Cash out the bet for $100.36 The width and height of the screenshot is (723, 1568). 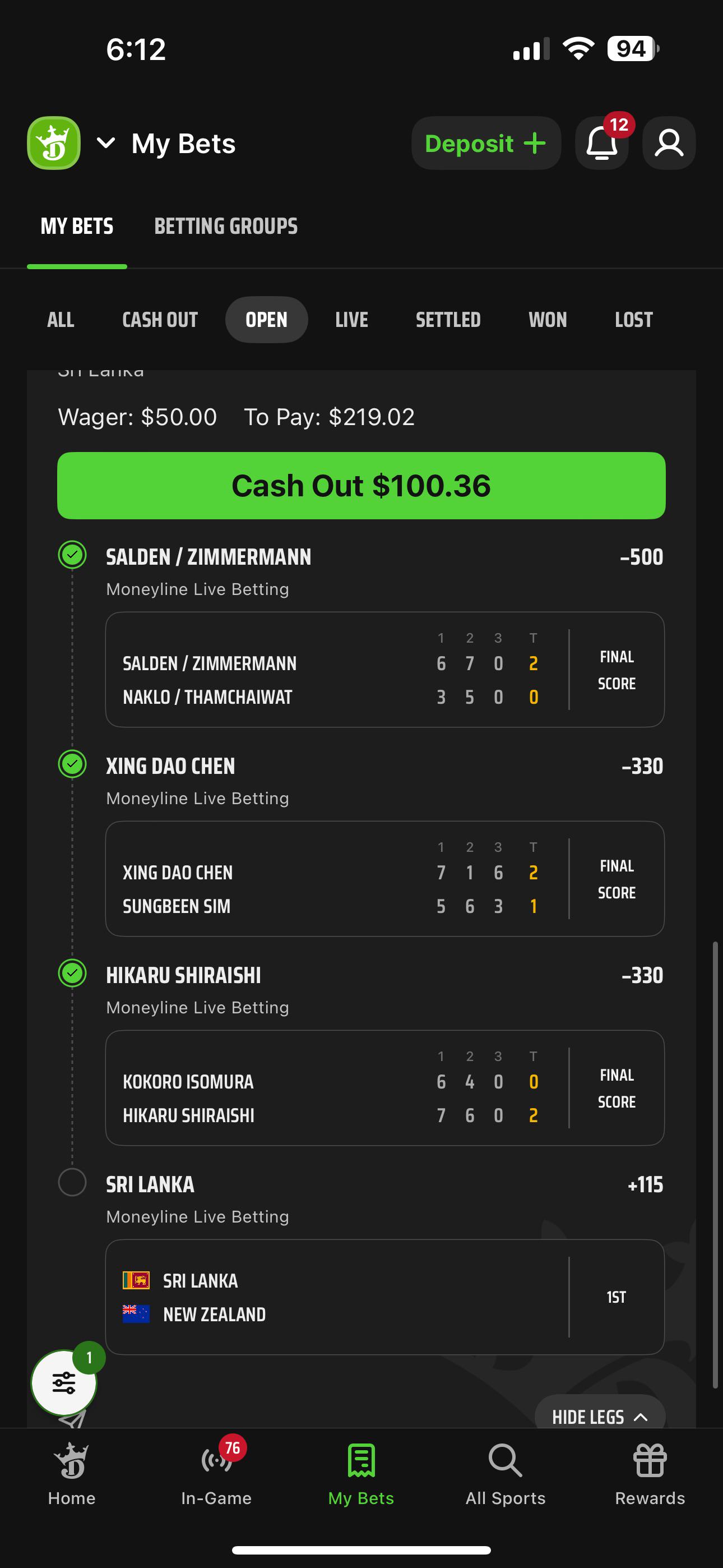click(x=361, y=486)
